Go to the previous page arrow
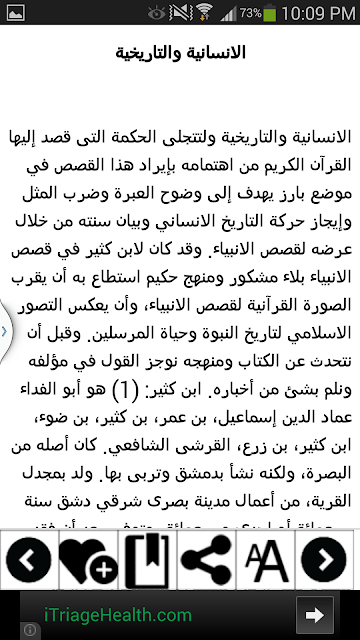This screenshot has width=360, height=640. tap(29, 560)
